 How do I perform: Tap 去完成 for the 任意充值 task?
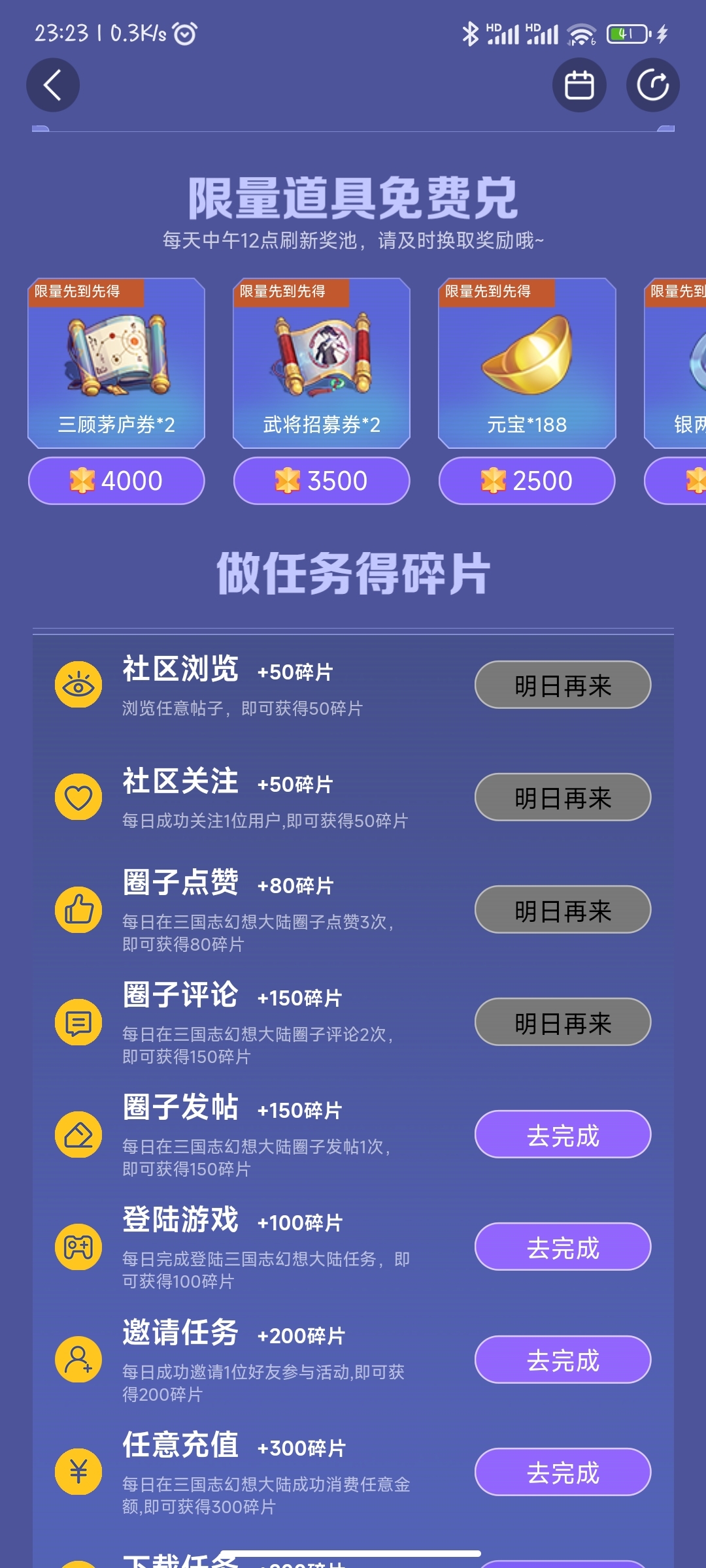pos(563,1472)
